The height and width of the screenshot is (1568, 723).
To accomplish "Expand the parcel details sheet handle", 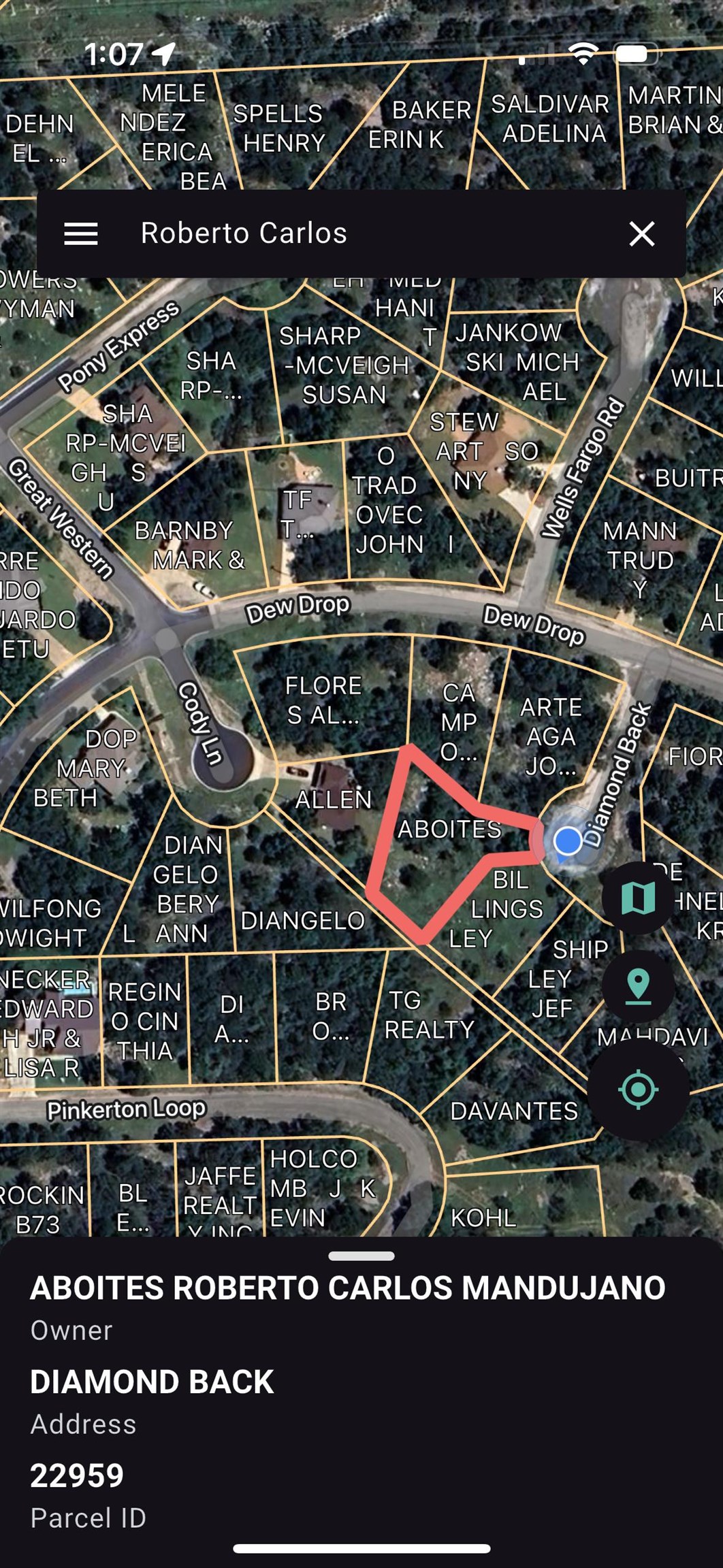I will [361, 1256].
